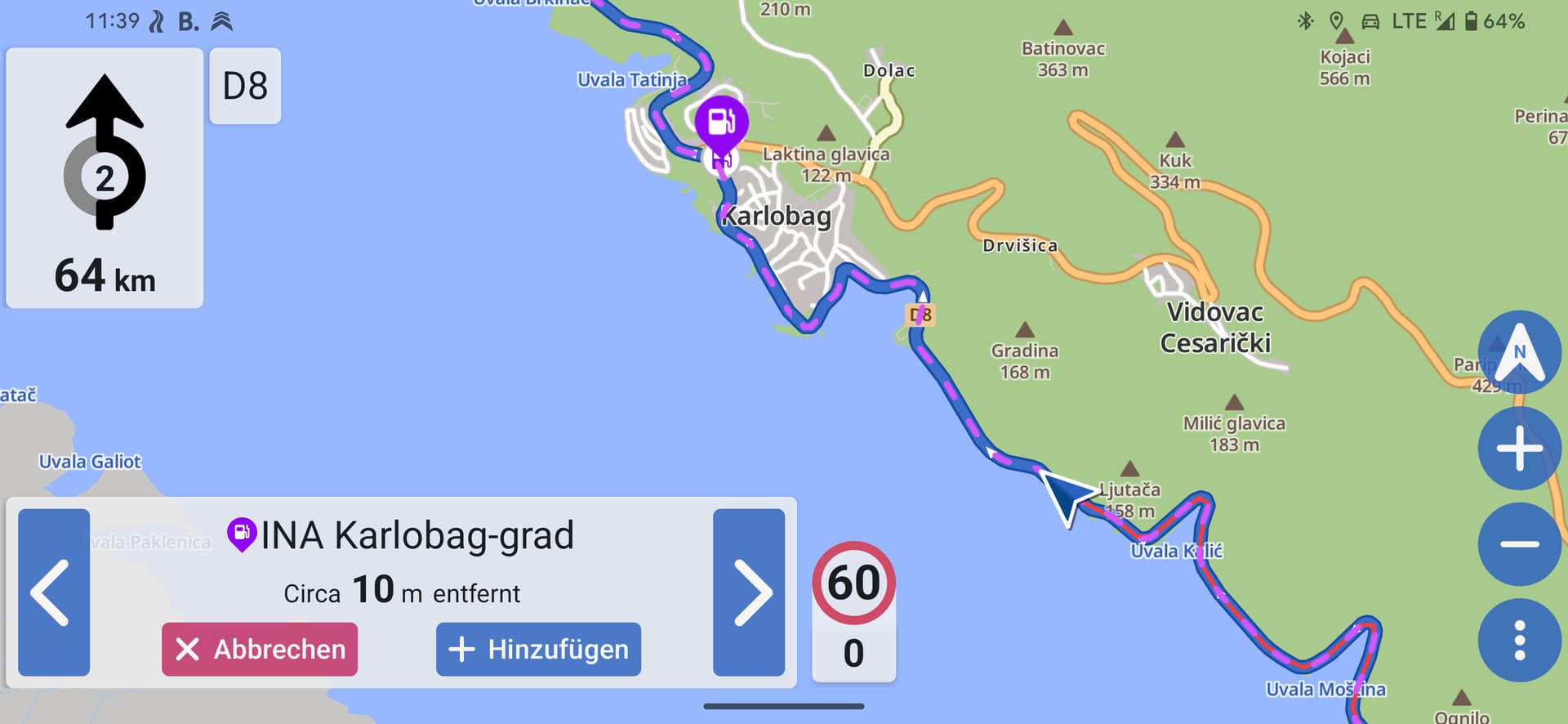This screenshot has width=1568, height=724.
Task: Open the roundabout turn instruction panel
Action: click(x=105, y=177)
